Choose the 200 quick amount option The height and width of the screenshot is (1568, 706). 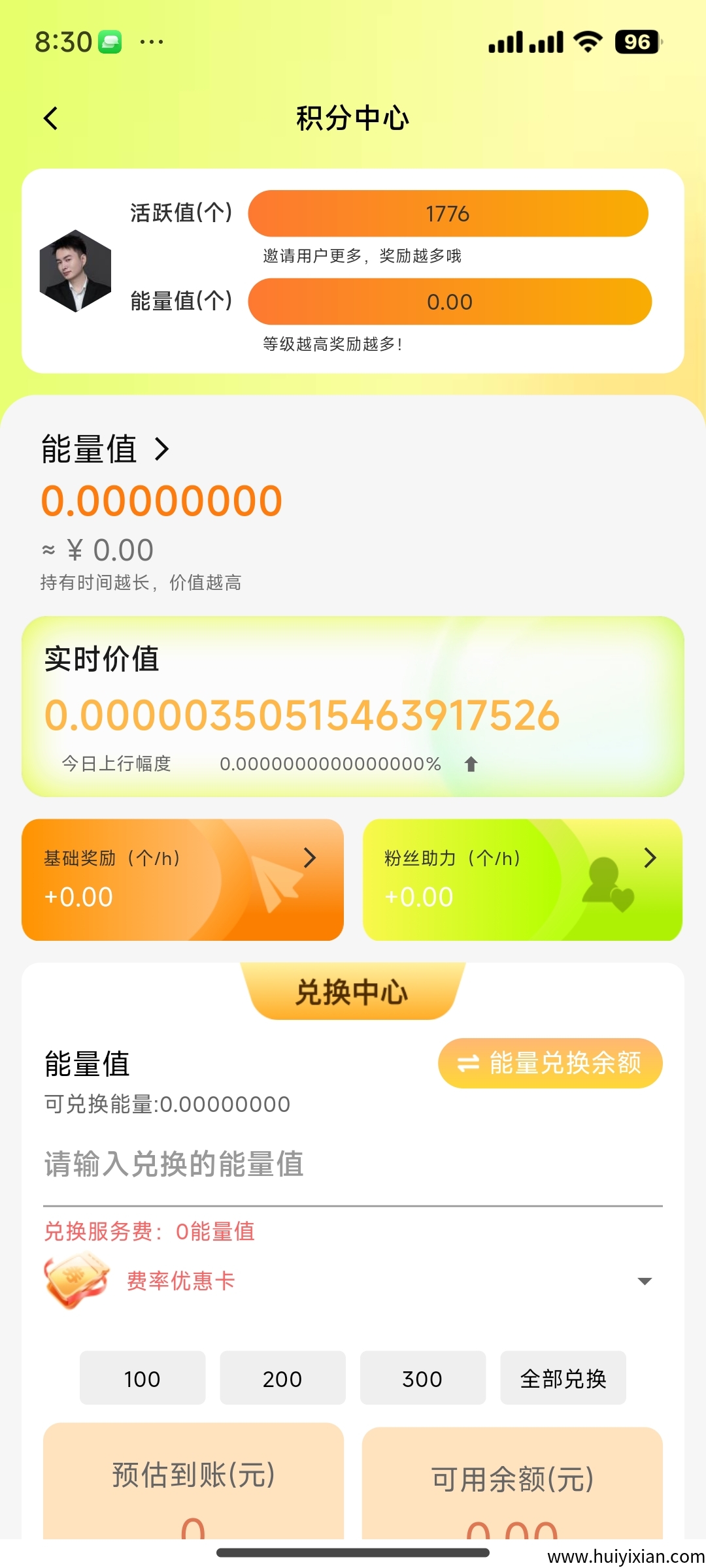[x=282, y=1379]
